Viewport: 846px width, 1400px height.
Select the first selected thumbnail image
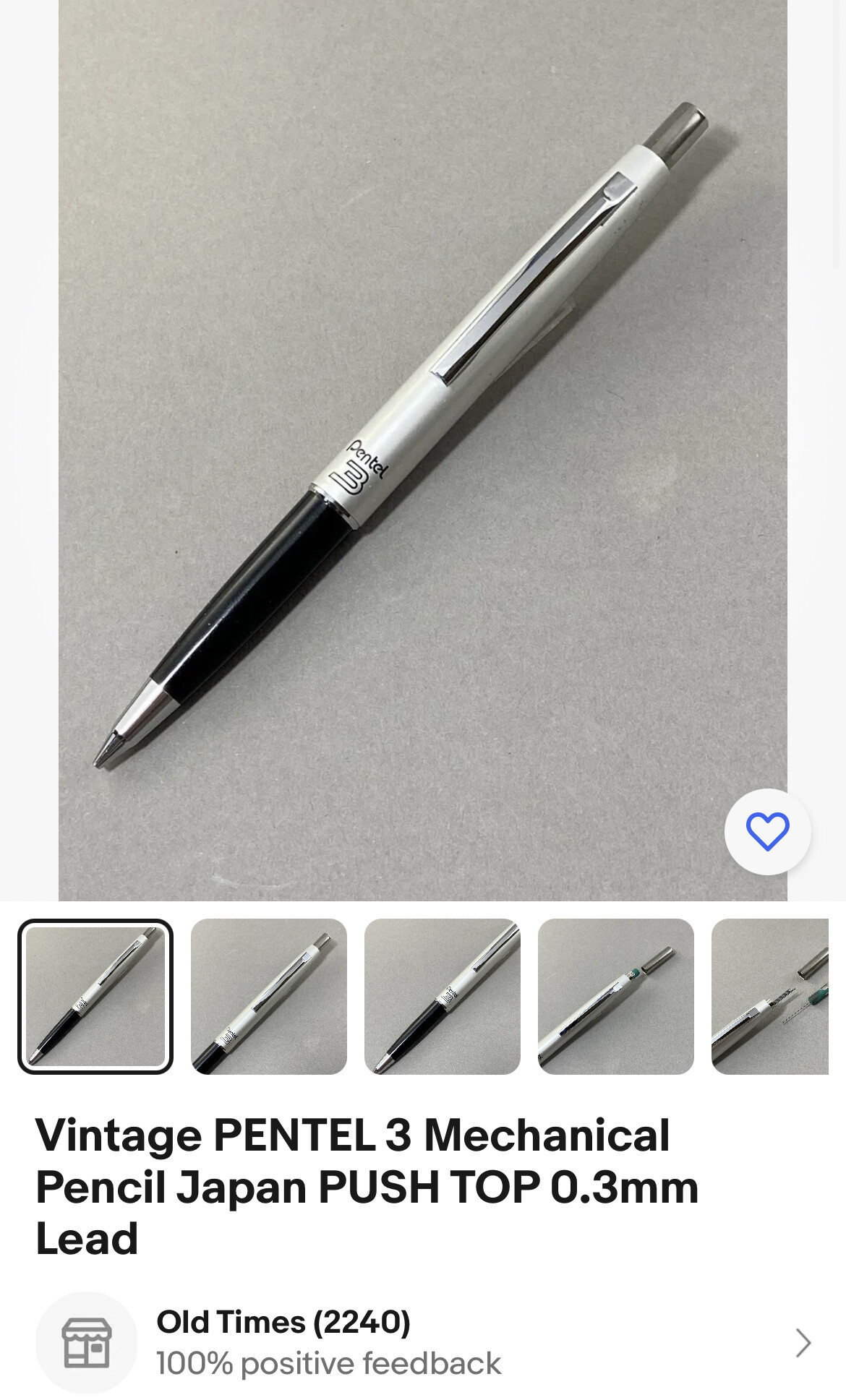(95, 997)
